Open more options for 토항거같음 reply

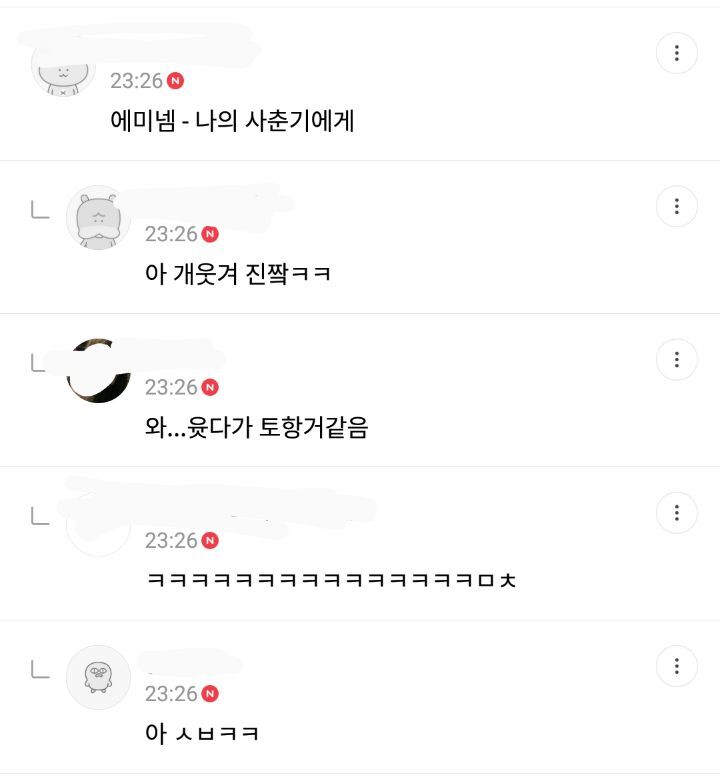(676, 359)
